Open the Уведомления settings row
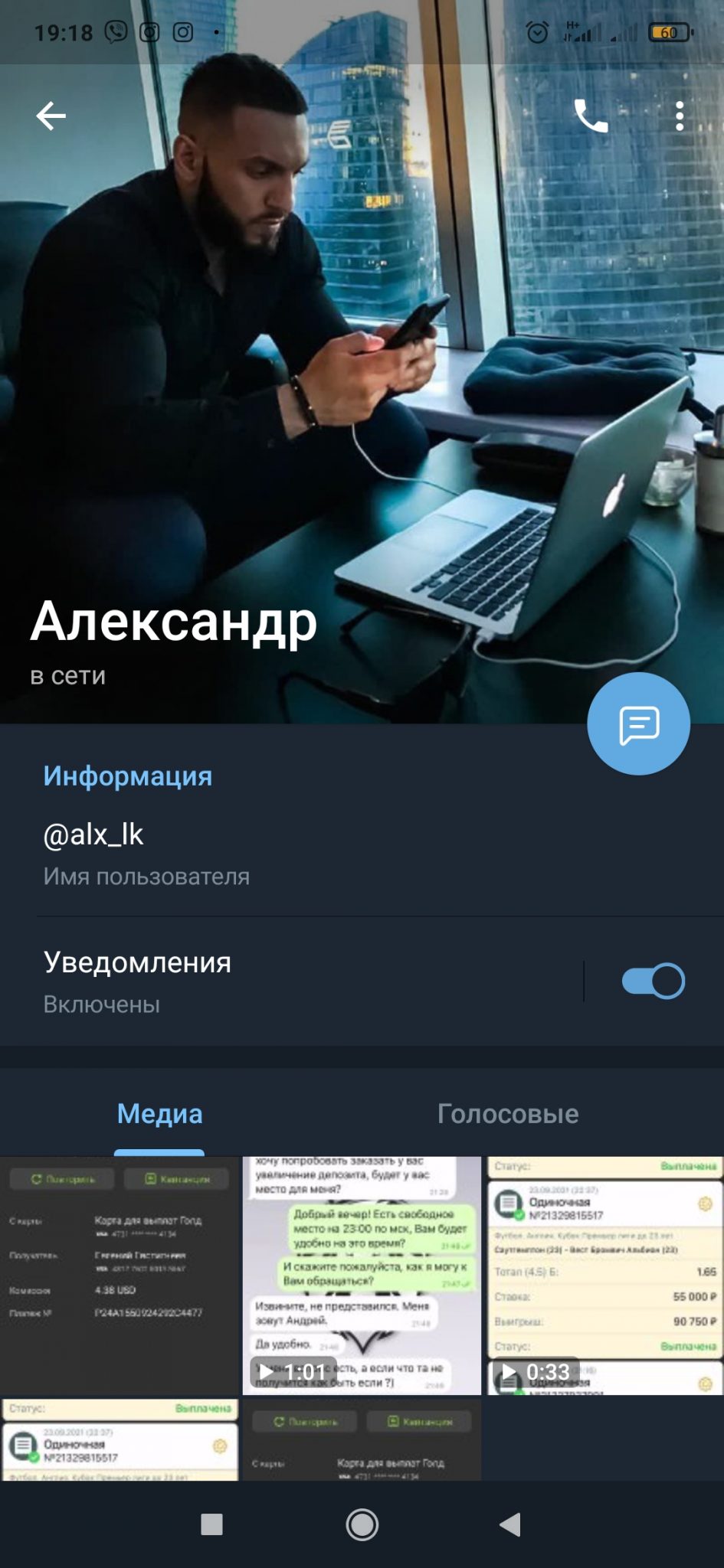The width and height of the screenshot is (724, 1568). [x=291, y=982]
